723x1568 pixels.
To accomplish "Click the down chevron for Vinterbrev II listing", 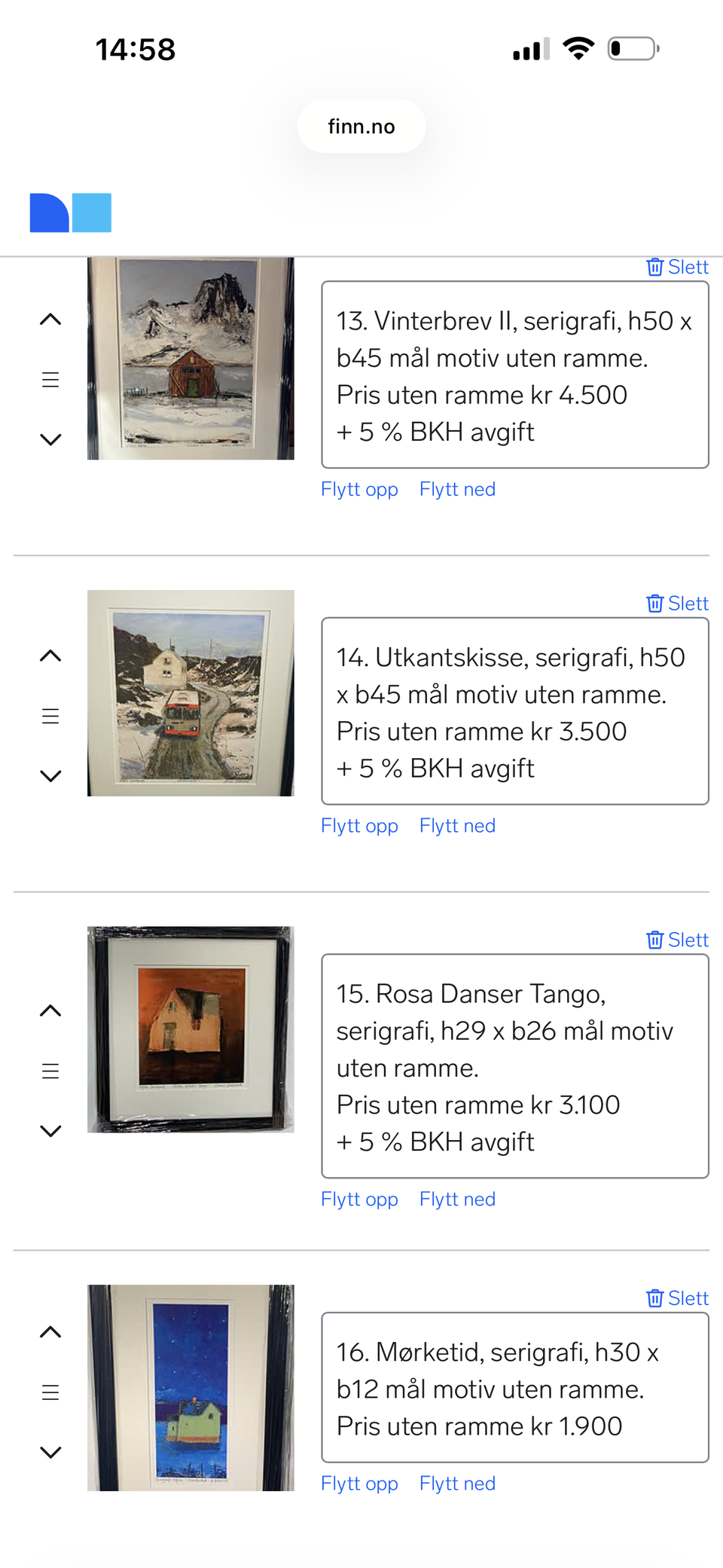I will (x=50, y=439).
